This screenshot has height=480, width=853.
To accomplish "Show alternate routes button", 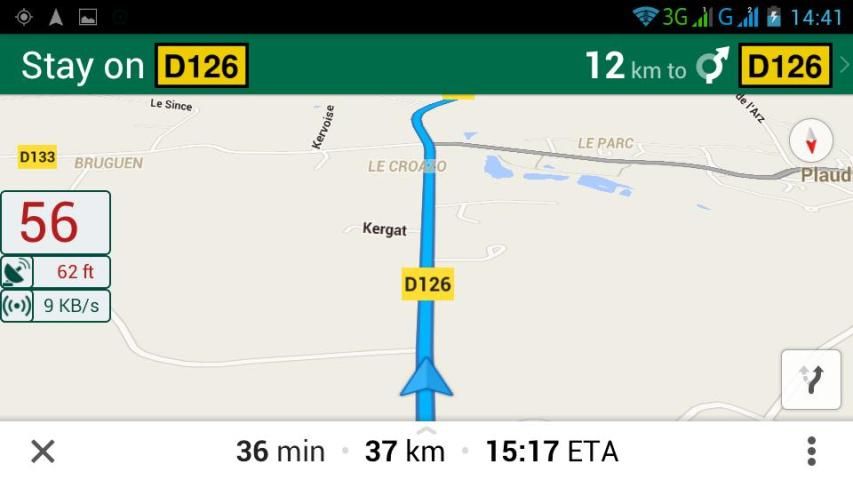I will (x=810, y=379).
